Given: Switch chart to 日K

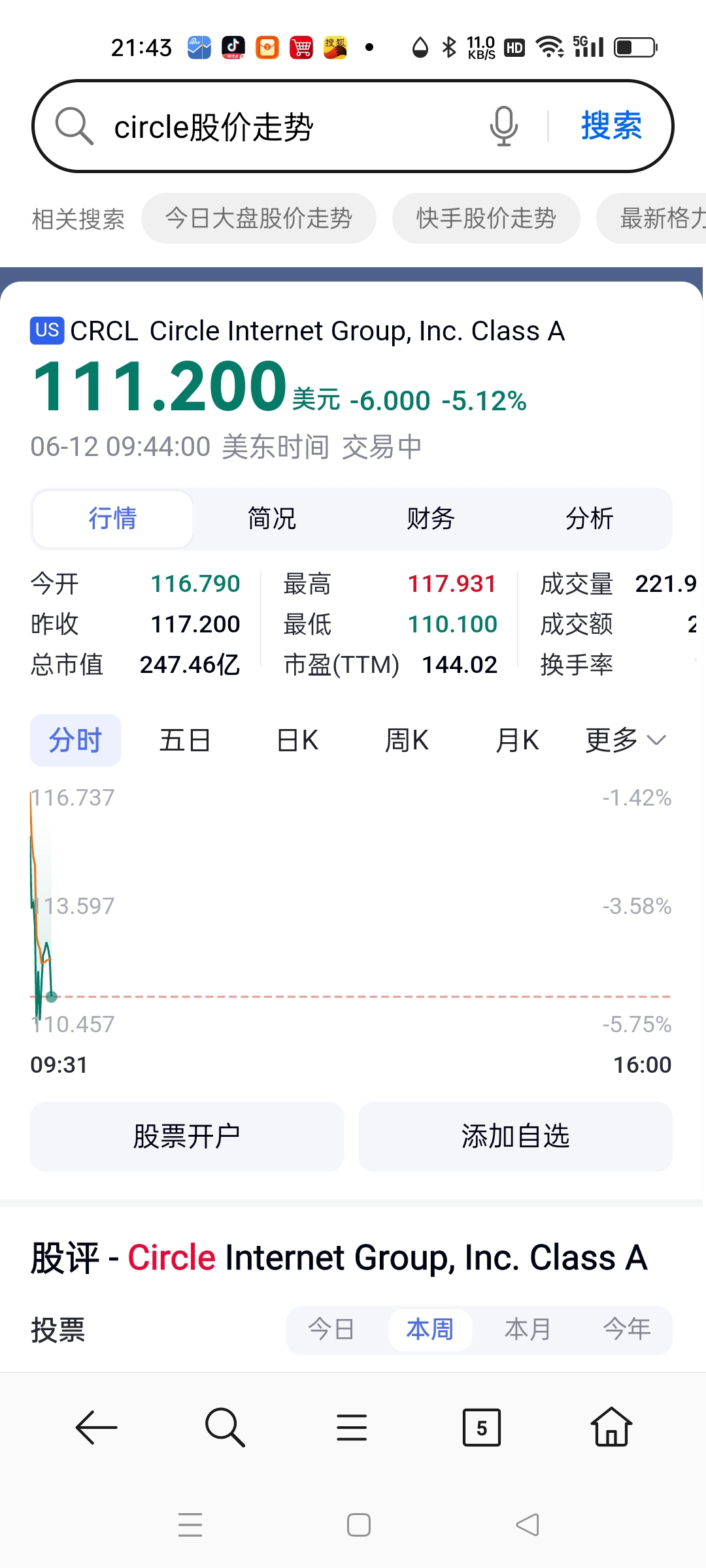Looking at the screenshot, I should (x=297, y=740).
